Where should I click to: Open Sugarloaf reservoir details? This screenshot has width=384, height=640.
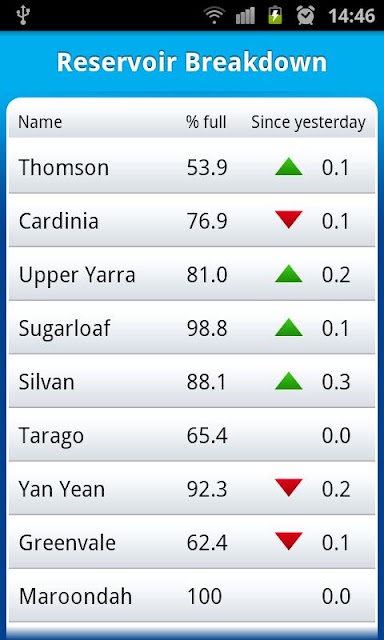click(x=192, y=327)
